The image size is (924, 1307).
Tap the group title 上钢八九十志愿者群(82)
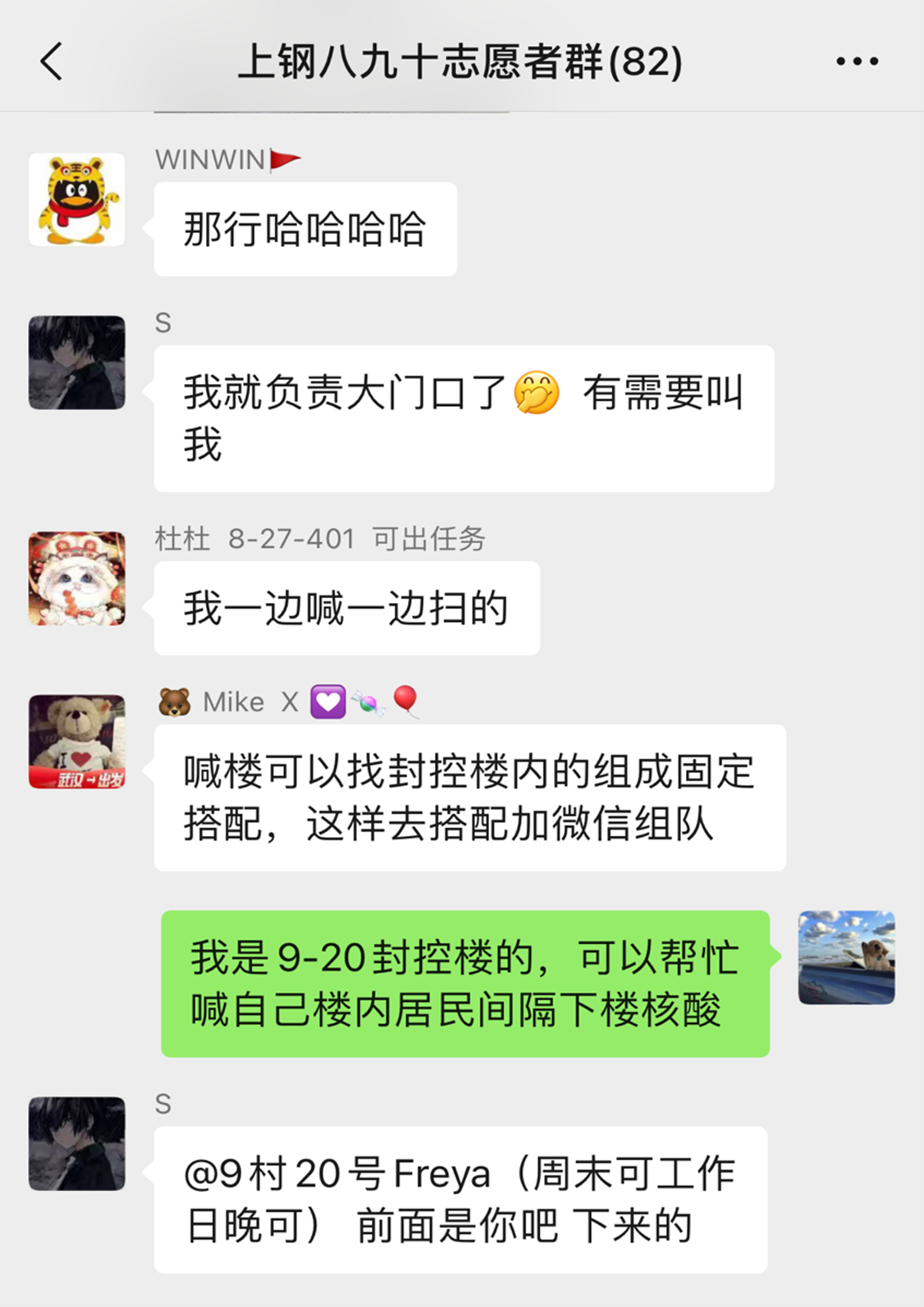point(460,61)
